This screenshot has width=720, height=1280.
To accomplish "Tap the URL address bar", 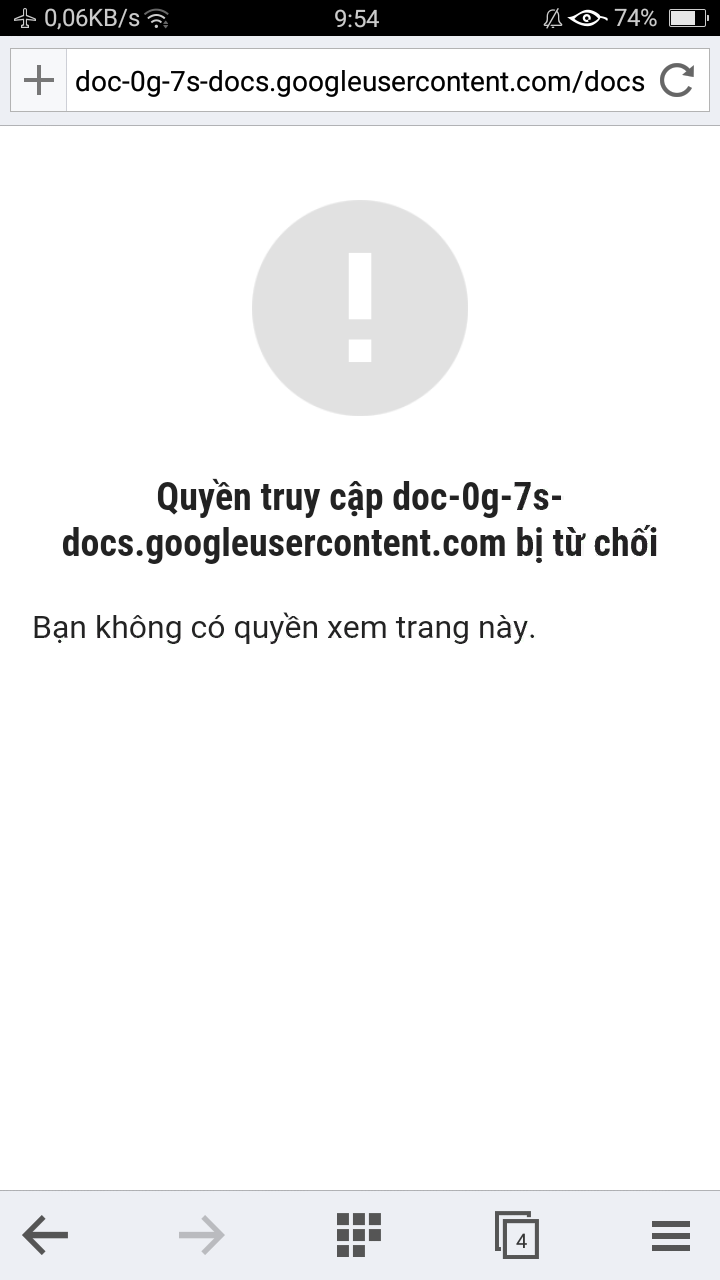I will click(360, 81).
